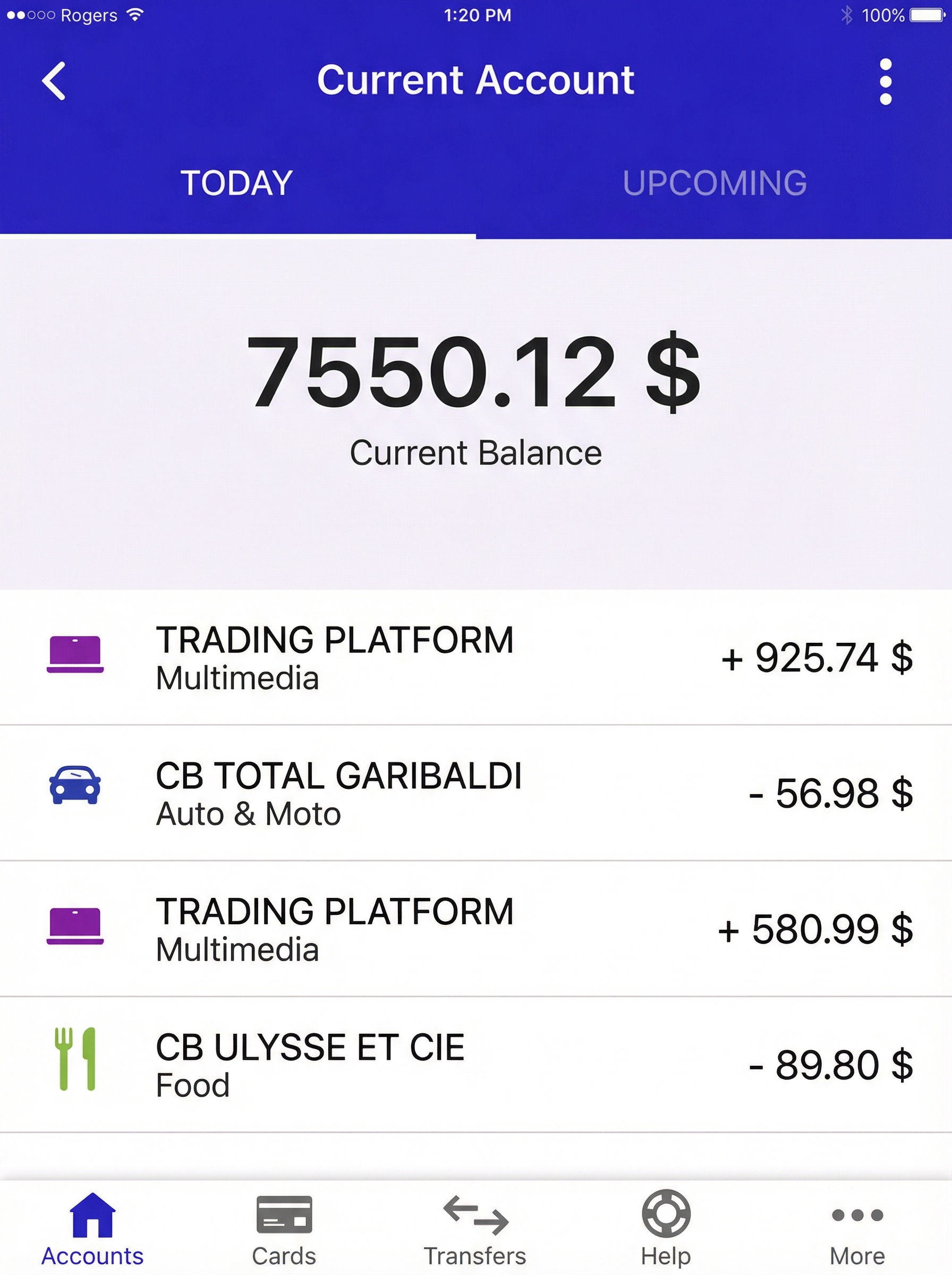Go to the Accounts tab

(x=92, y=1228)
